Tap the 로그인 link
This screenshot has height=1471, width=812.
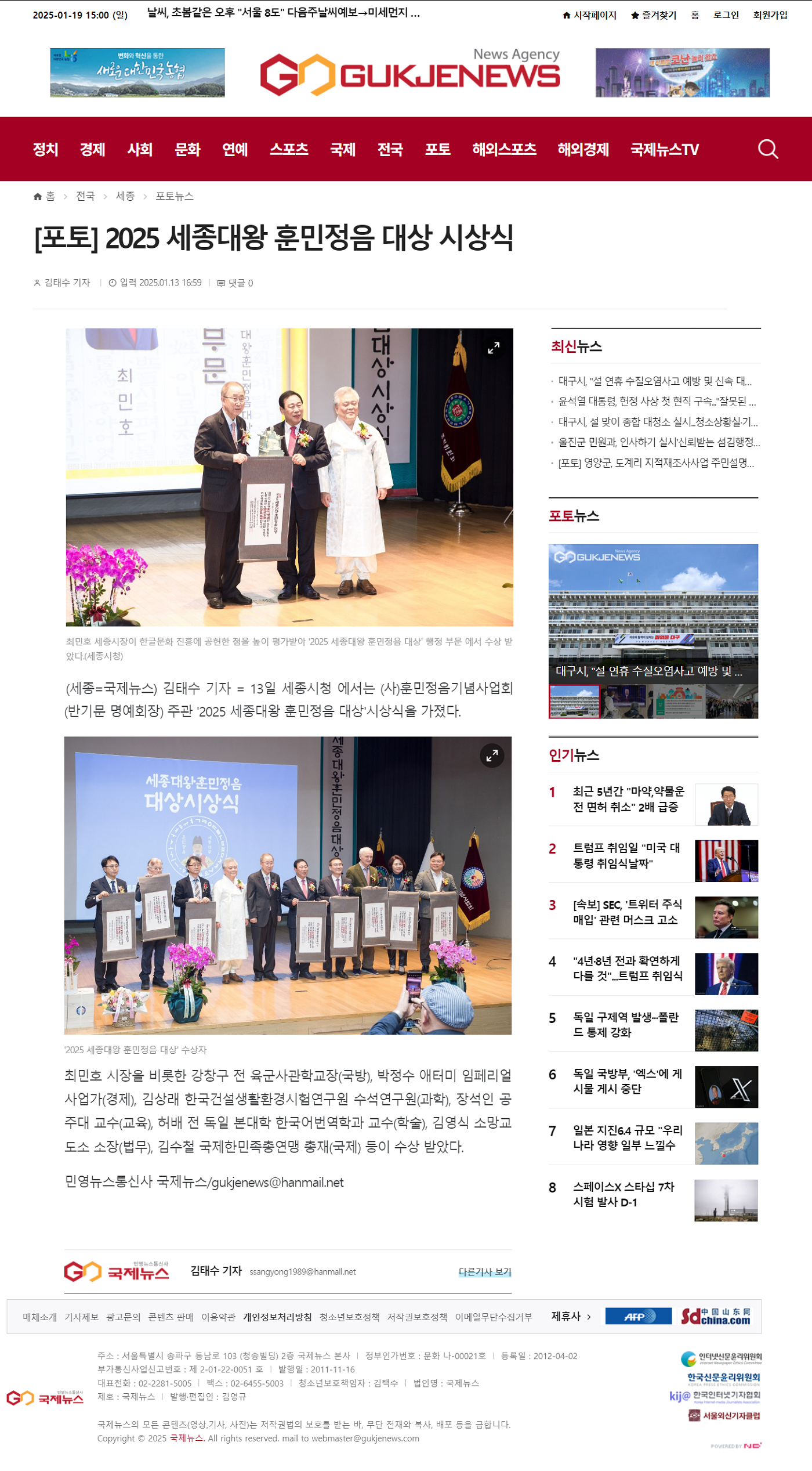point(726,15)
